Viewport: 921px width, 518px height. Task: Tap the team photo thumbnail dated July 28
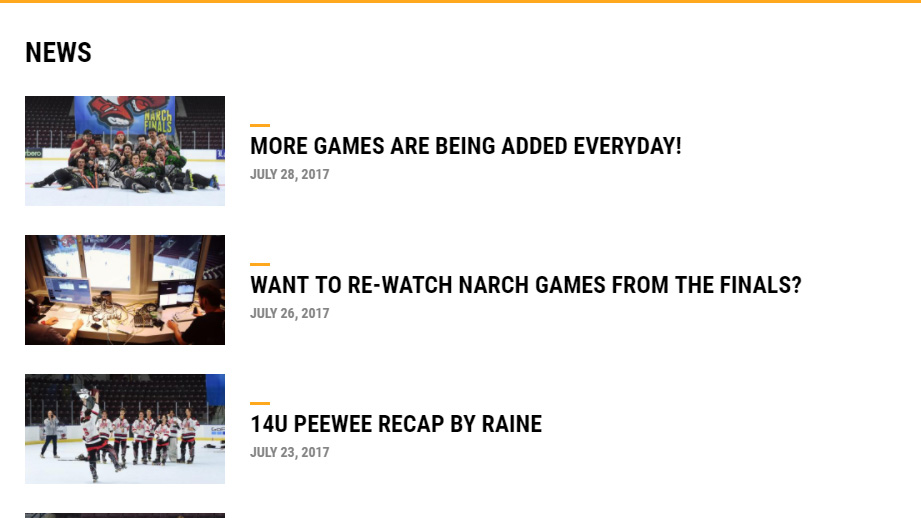[125, 151]
